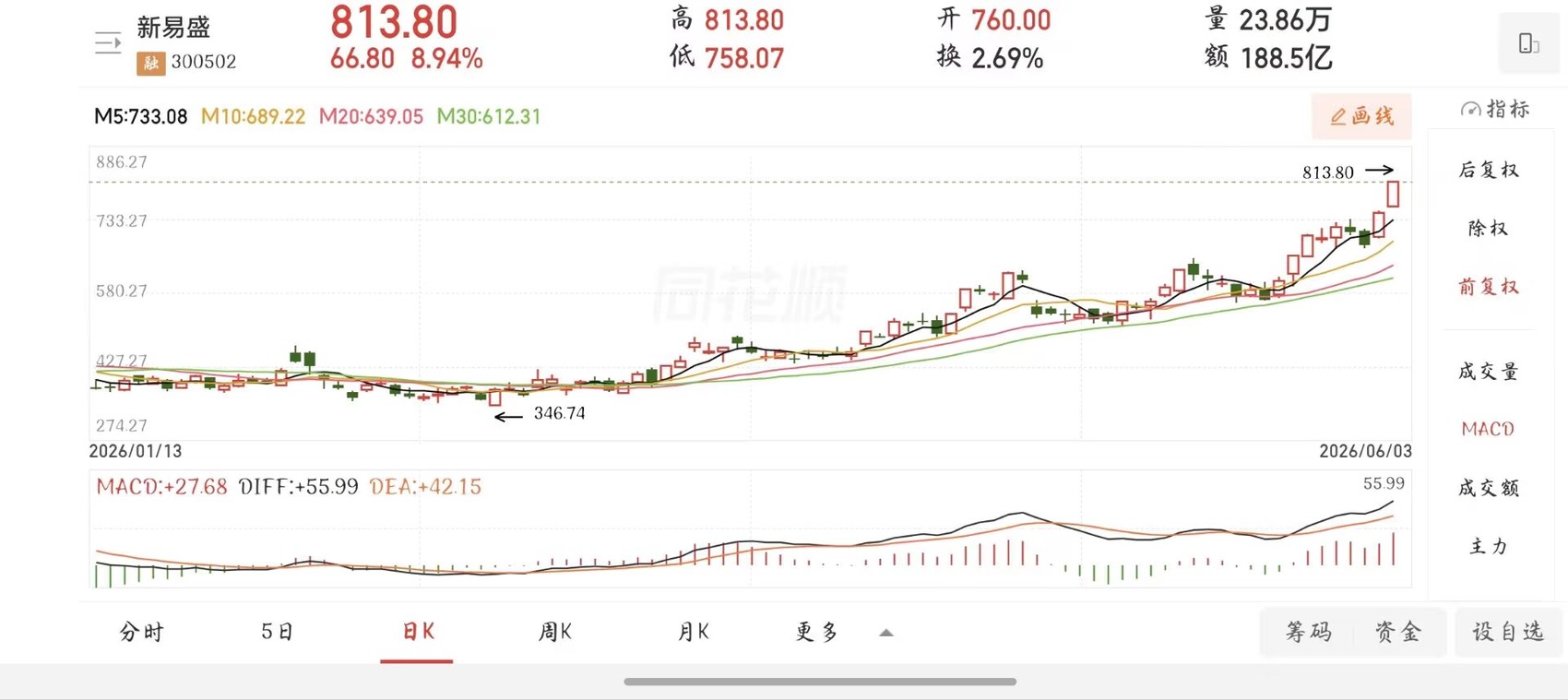This screenshot has height=700, width=1568.
Task: Show the 成交量 volume indicator
Action: (1488, 372)
